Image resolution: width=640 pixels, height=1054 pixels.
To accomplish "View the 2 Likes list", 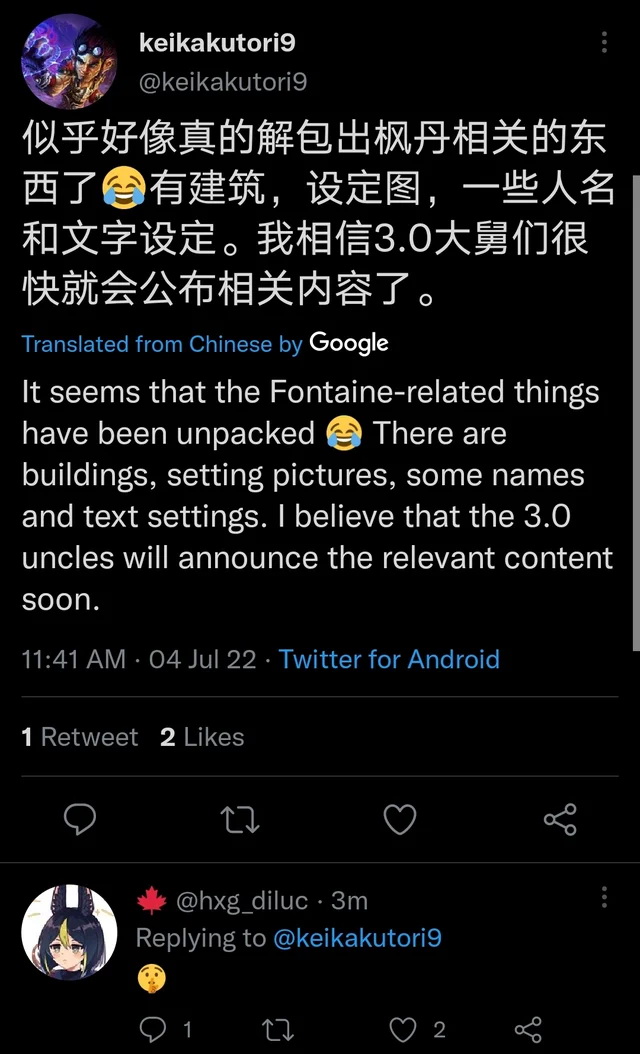I will click(x=202, y=737).
